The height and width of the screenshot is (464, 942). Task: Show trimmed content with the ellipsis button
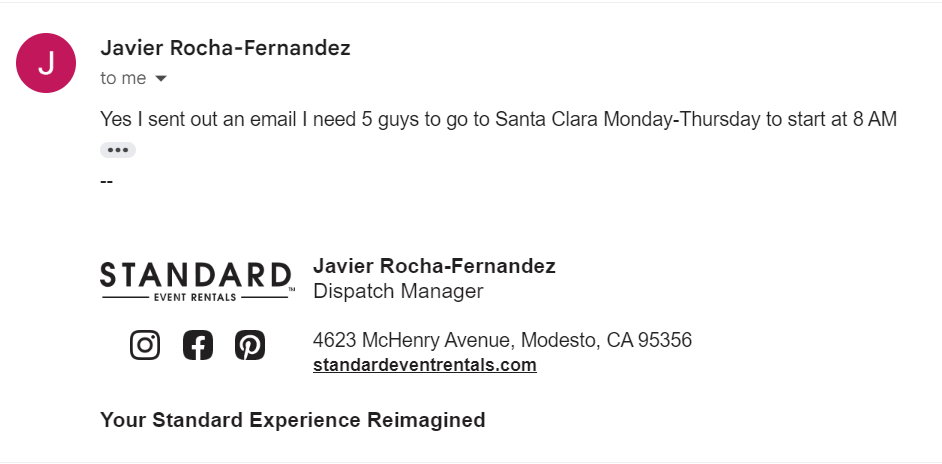pyautogui.click(x=118, y=150)
